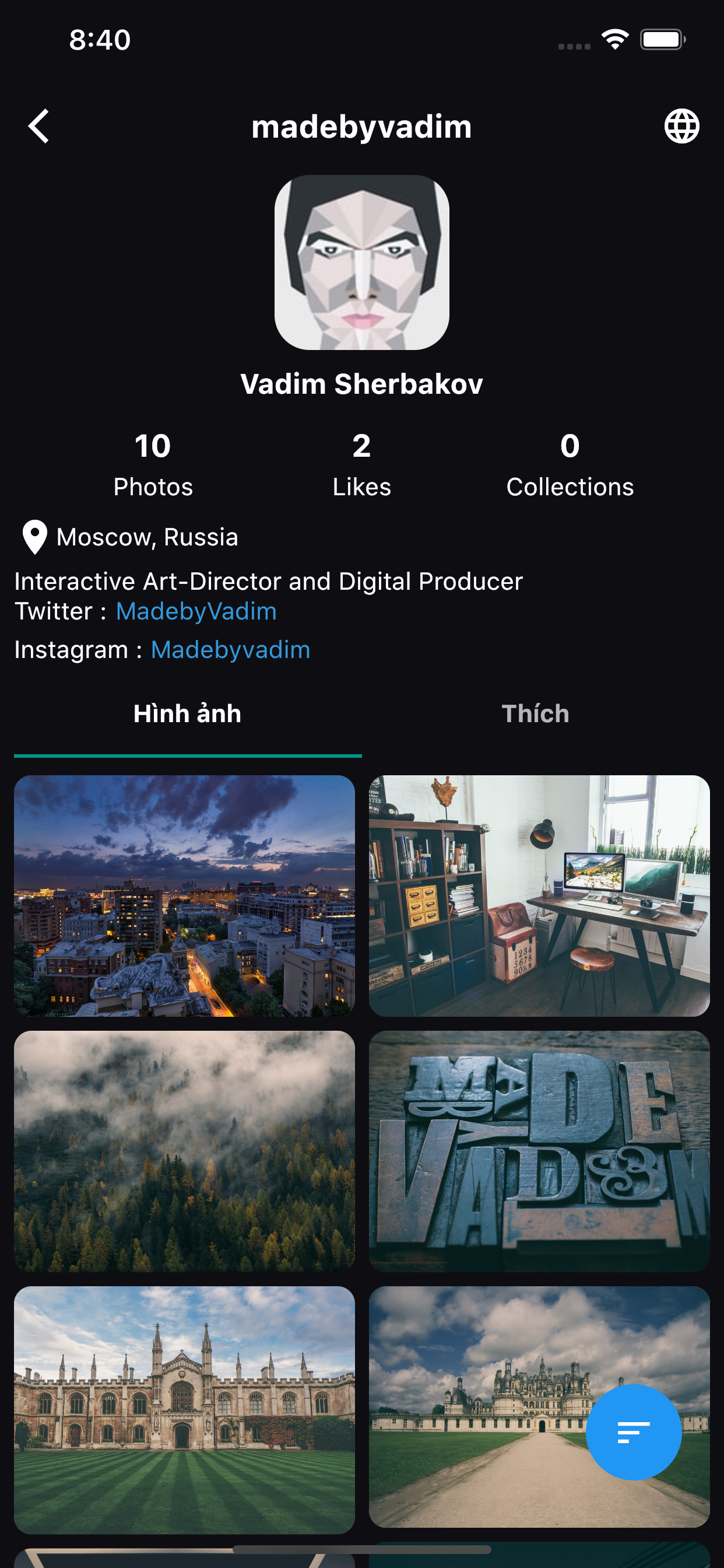View the college building with striped lawn
Screen dimensions: 724x1568
(184, 1409)
